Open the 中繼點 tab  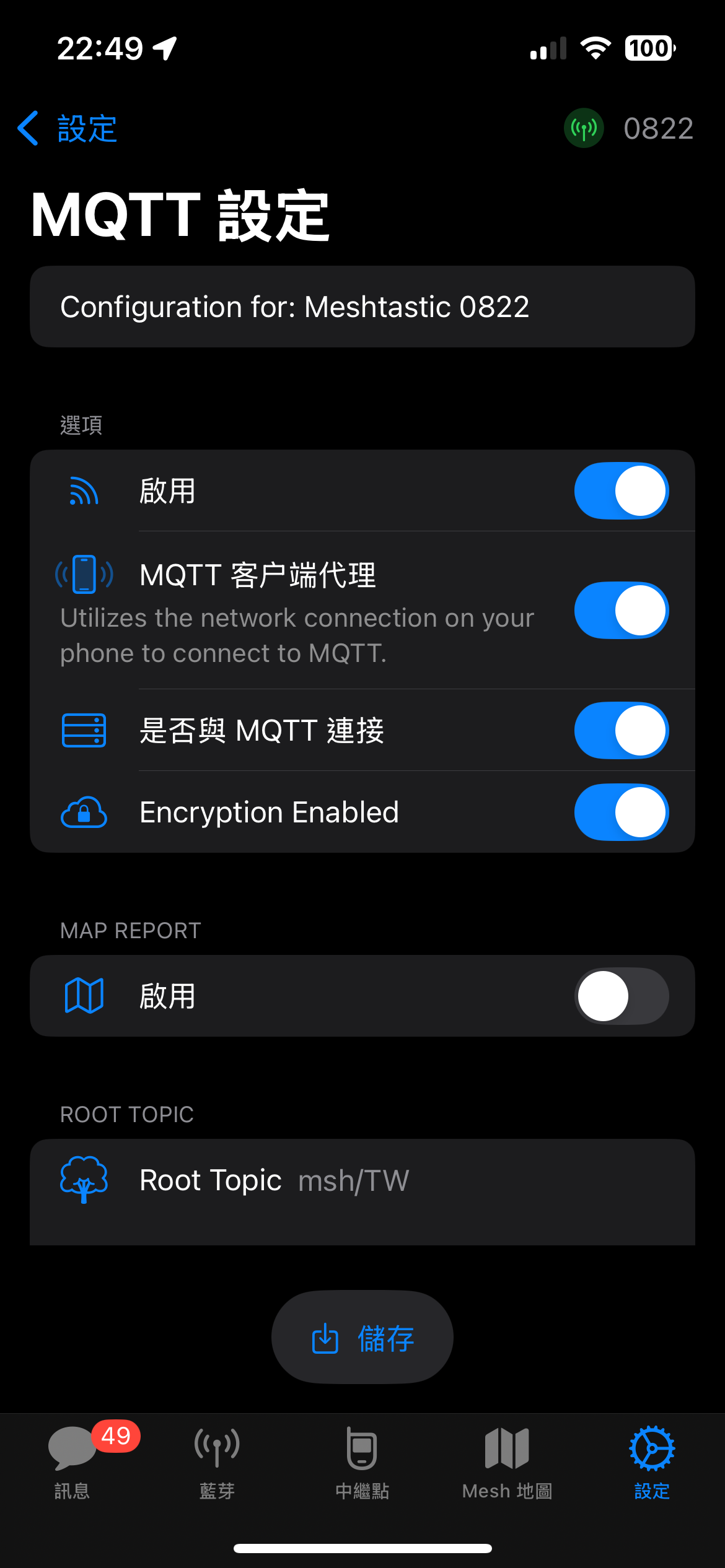point(362,1461)
